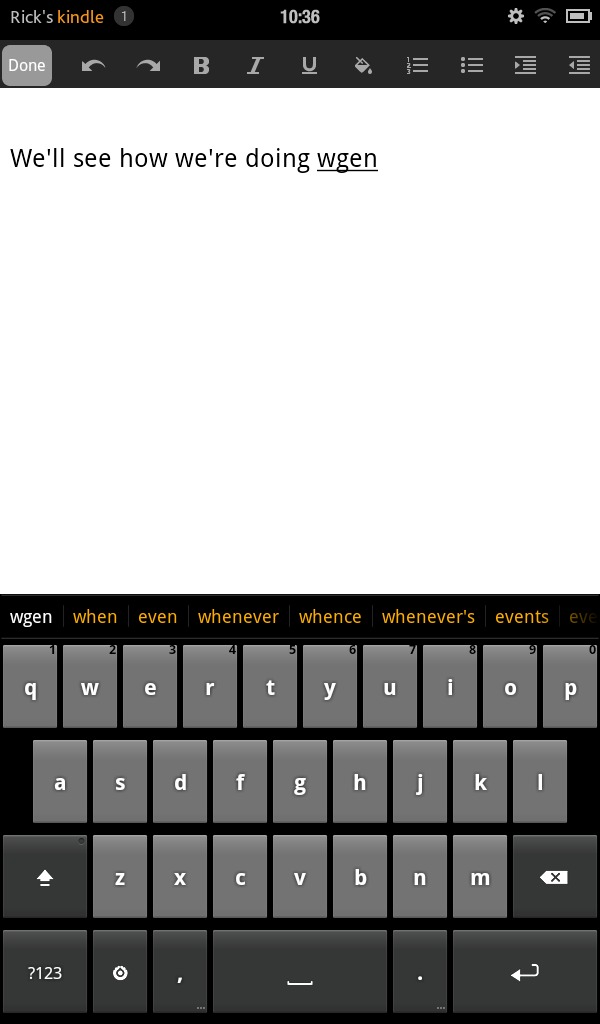Select the suggestion "whence"

(x=330, y=616)
